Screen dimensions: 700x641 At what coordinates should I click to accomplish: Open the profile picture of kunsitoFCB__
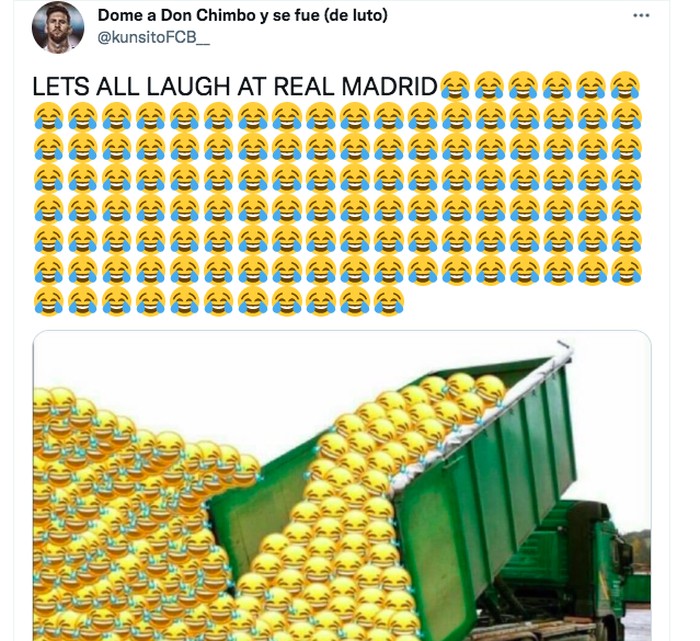[58, 27]
